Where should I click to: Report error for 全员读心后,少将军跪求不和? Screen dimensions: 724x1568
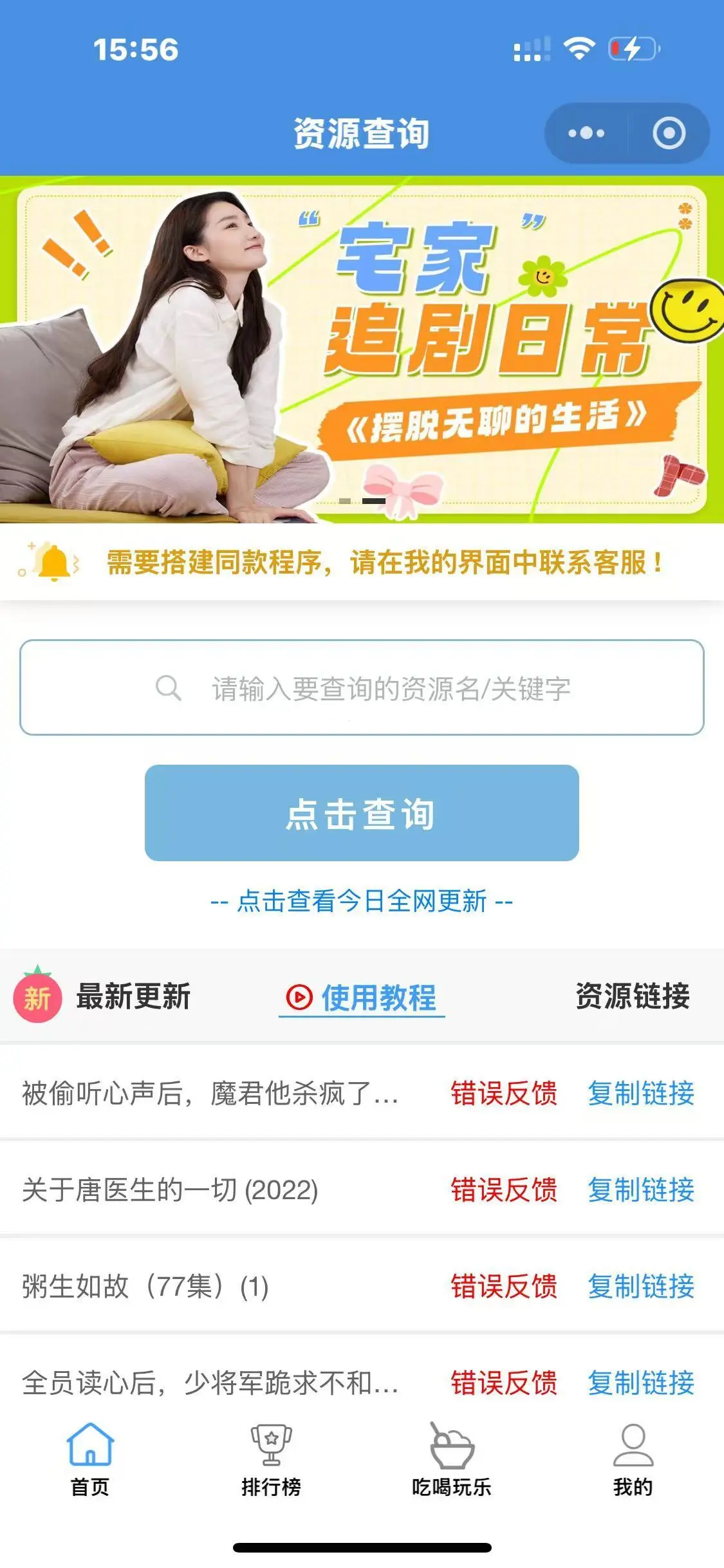click(x=503, y=1383)
